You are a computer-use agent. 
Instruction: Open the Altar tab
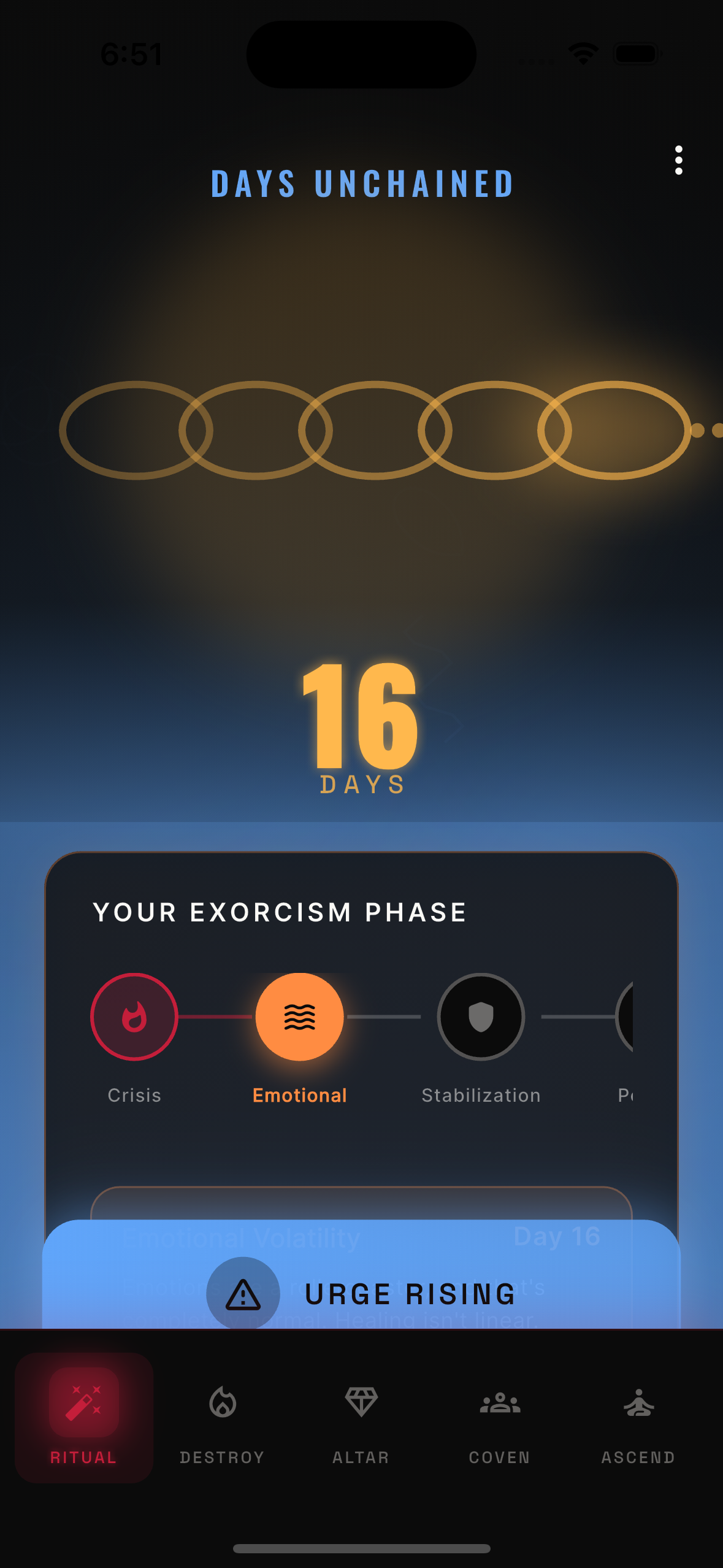click(x=361, y=1418)
